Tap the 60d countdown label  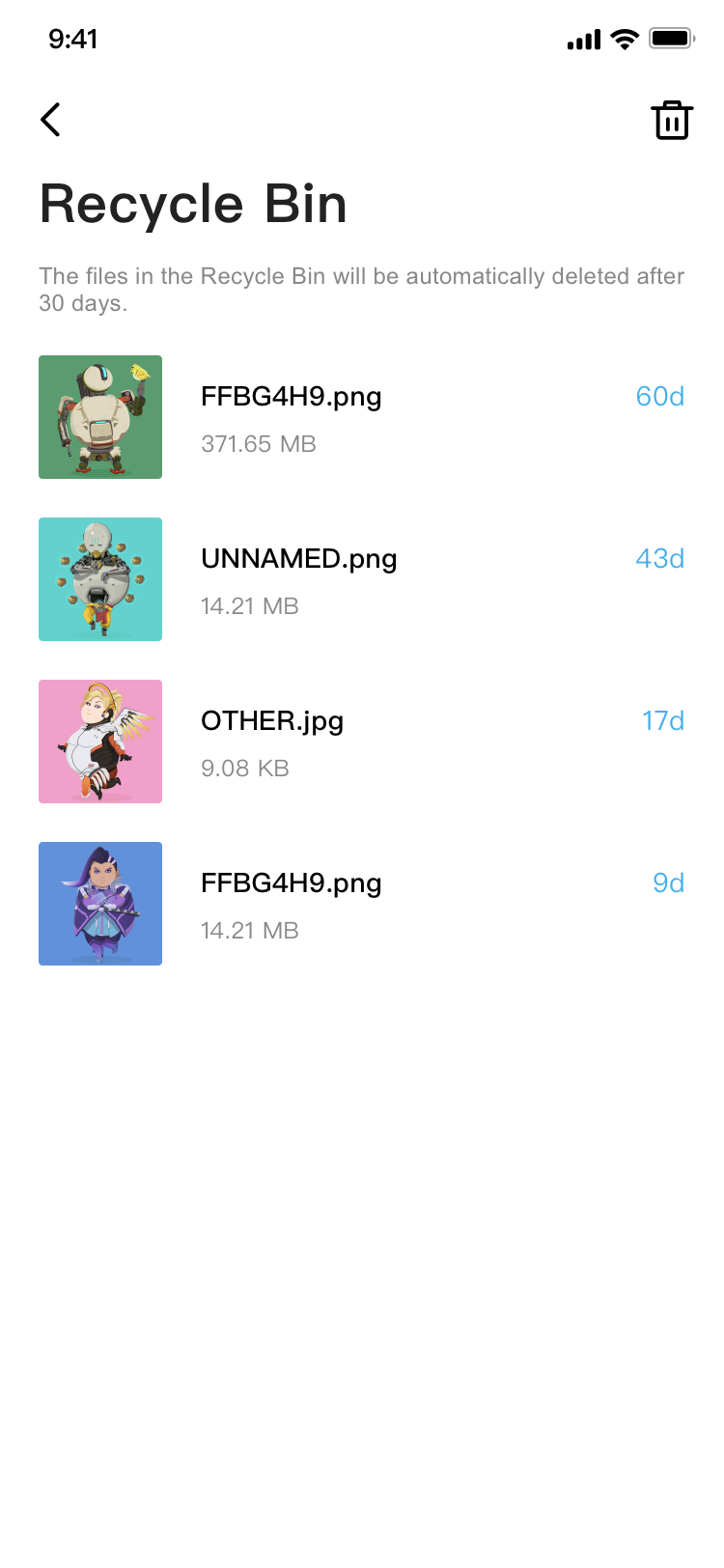[x=659, y=397]
